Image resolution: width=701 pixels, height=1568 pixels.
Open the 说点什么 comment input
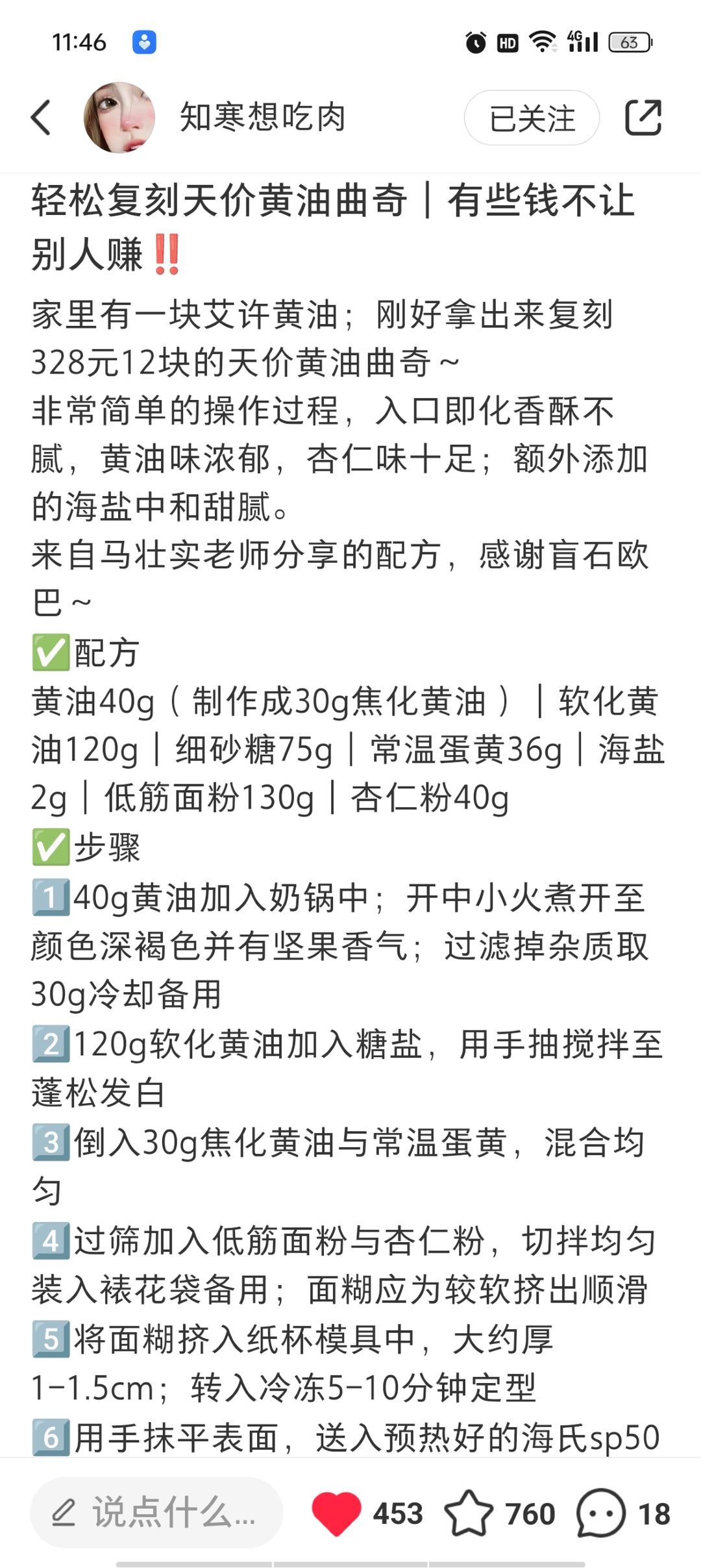[x=156, y=1513]
